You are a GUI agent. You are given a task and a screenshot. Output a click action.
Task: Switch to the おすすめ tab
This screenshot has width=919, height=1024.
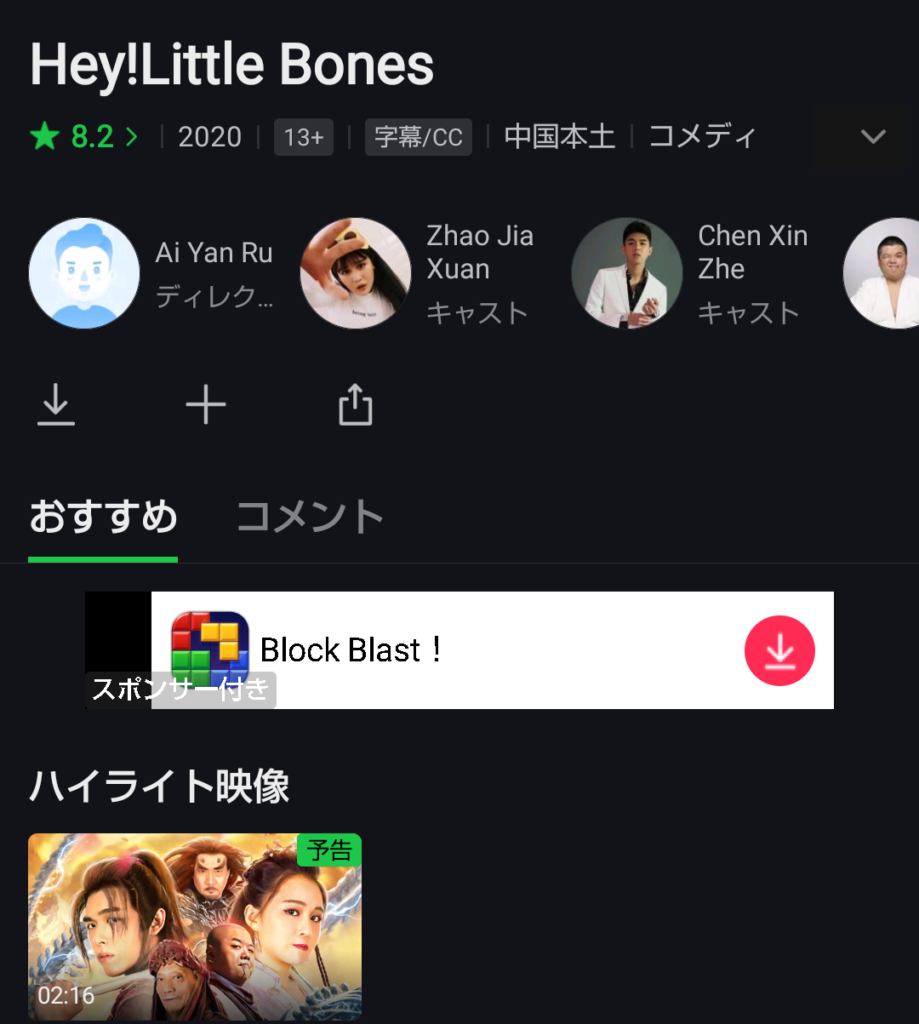103,518
